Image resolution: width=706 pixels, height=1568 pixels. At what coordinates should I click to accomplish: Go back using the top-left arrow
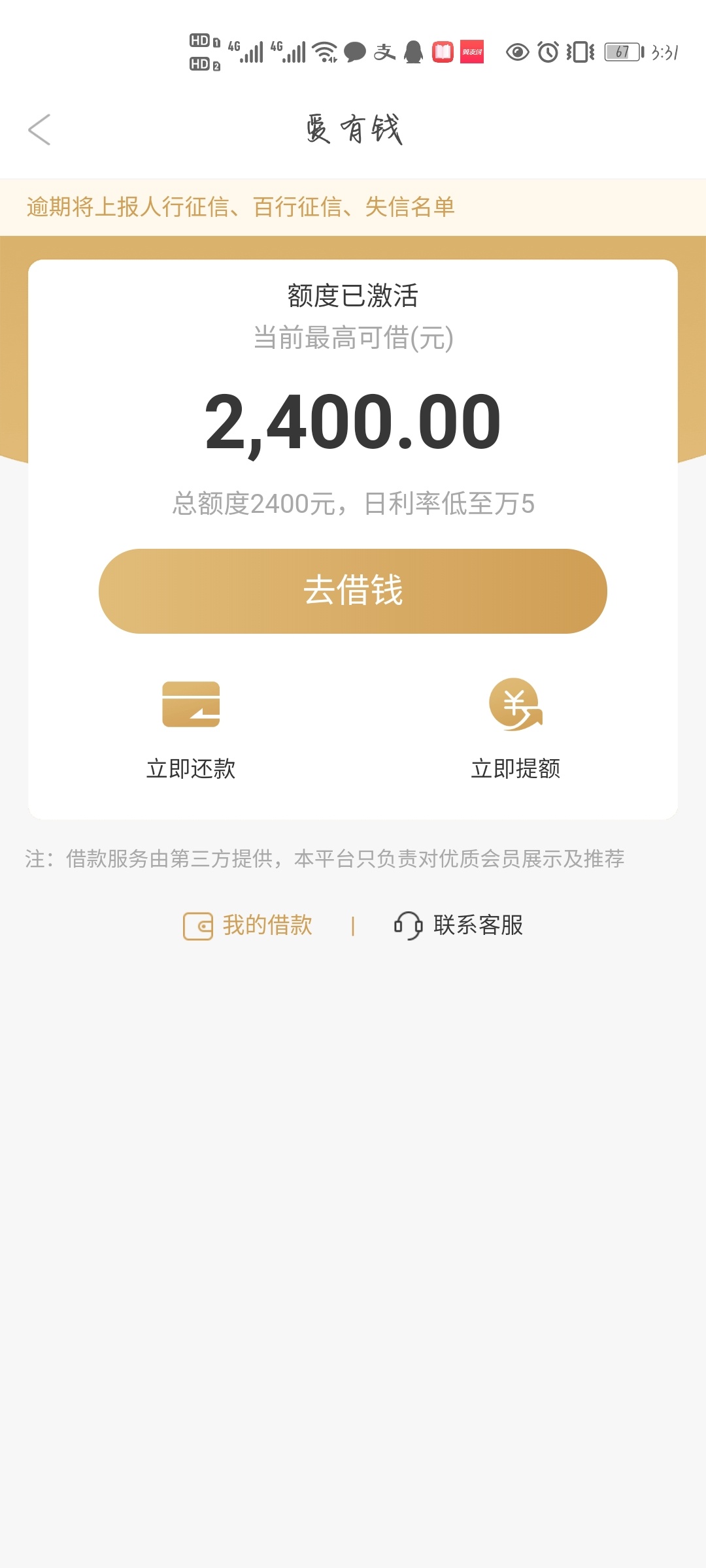pyautogui.click(x=39, y=129)
